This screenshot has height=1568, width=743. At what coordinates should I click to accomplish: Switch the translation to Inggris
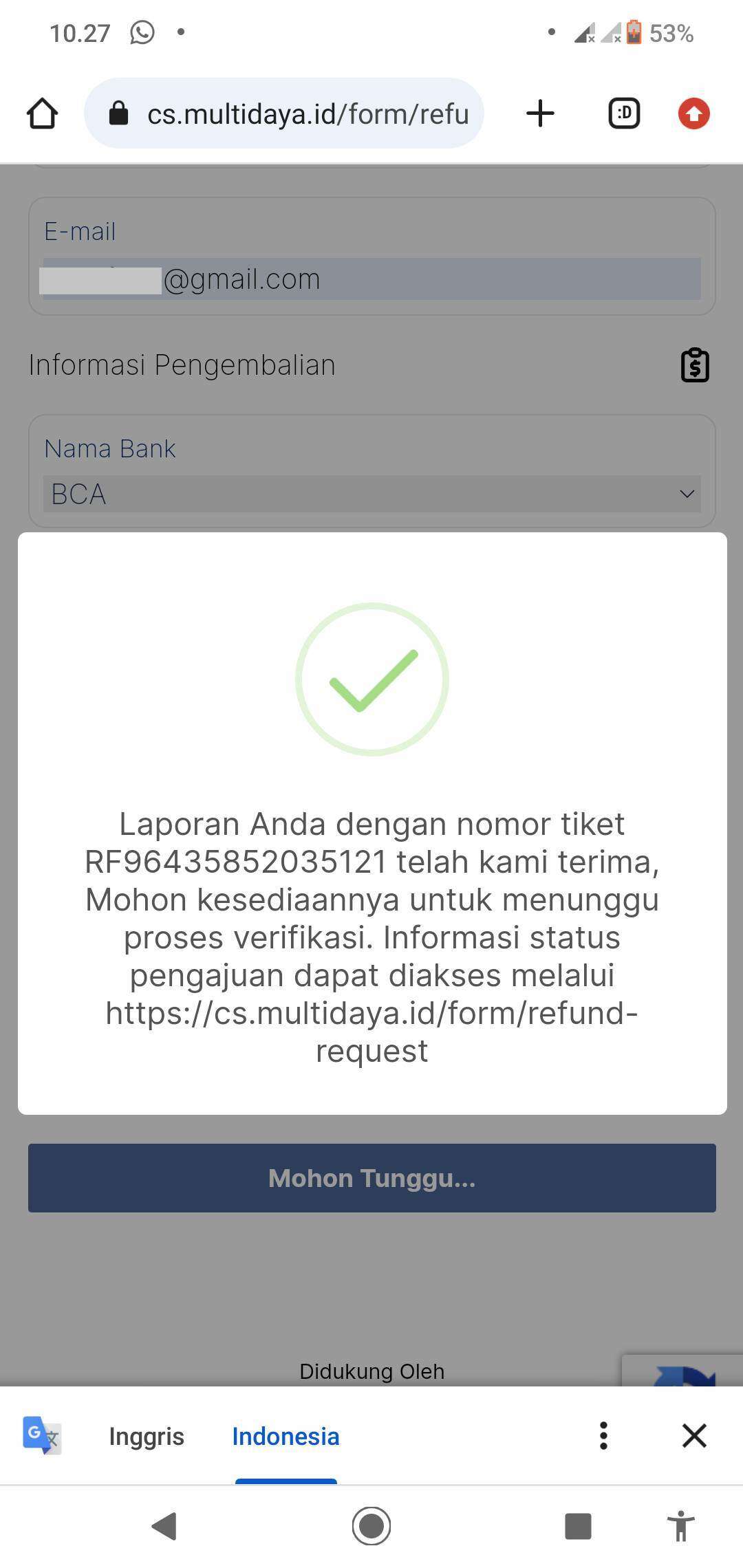(147, 1437)
